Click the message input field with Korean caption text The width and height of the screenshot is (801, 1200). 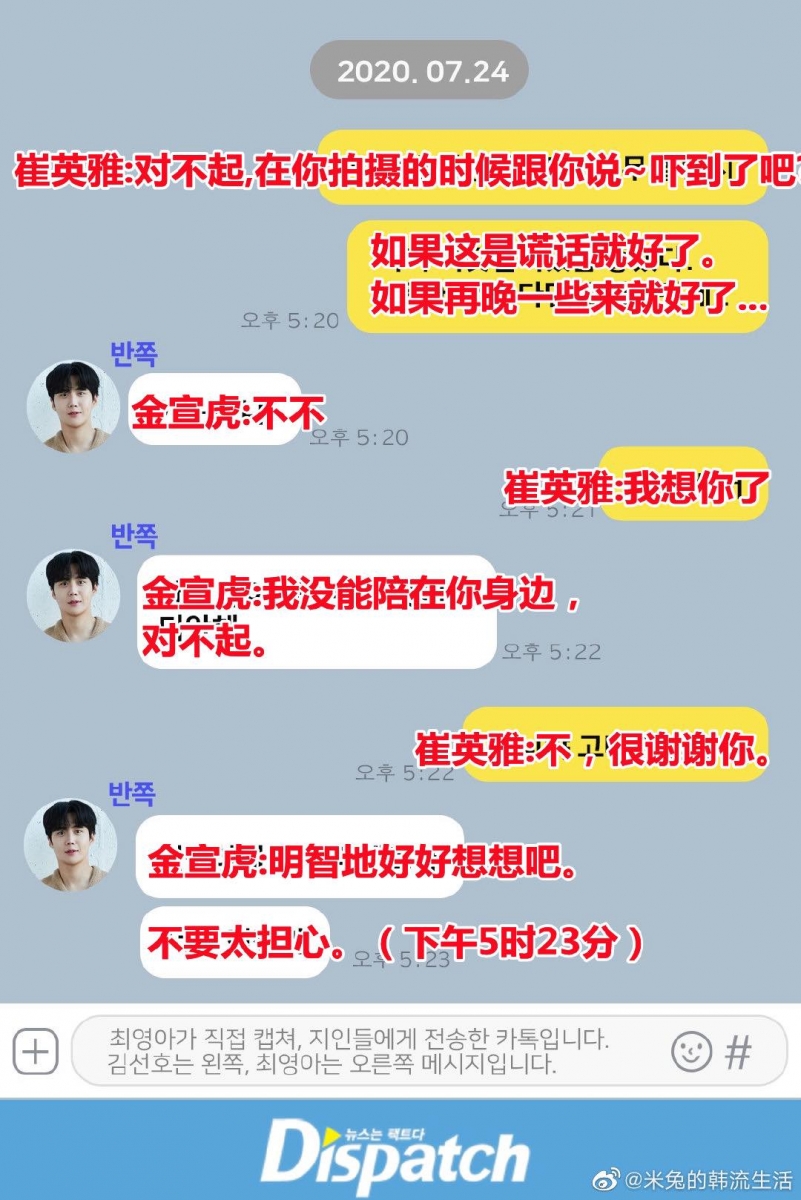point(380,1050)
